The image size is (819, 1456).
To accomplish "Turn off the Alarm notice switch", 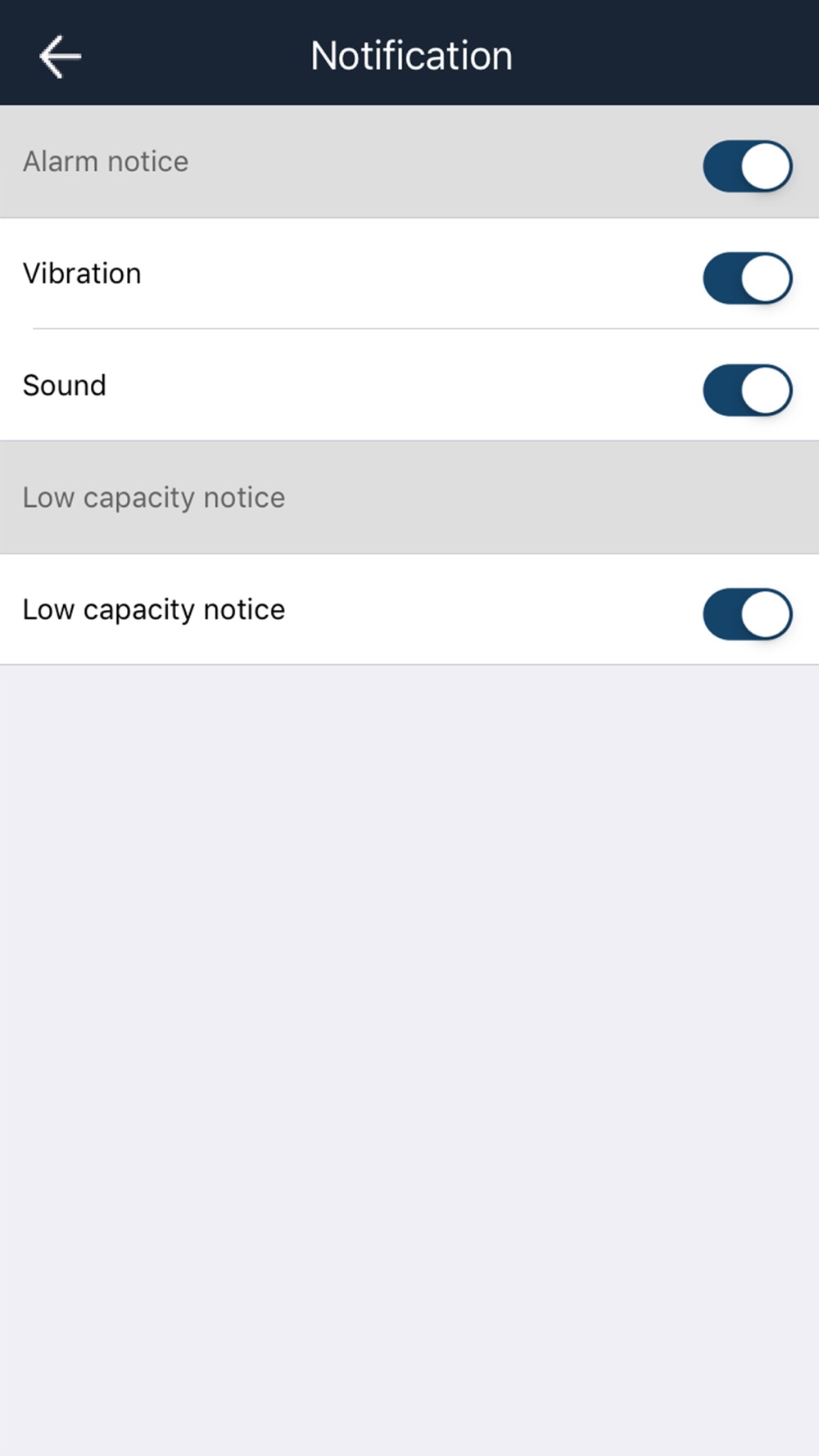I will click(748, 166).
